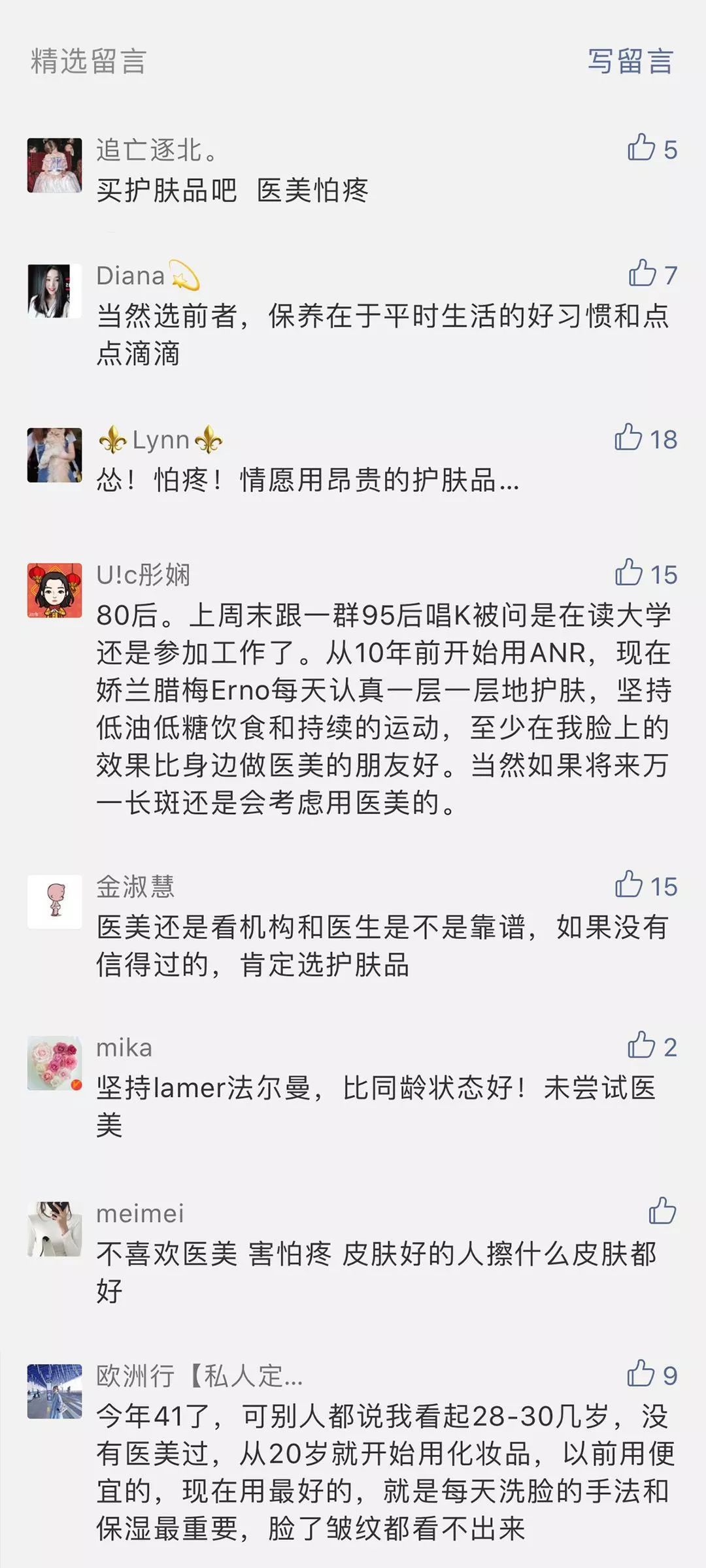Like the comment by U!c彤娴
The image size is (706, 1568).
point(630,573)
